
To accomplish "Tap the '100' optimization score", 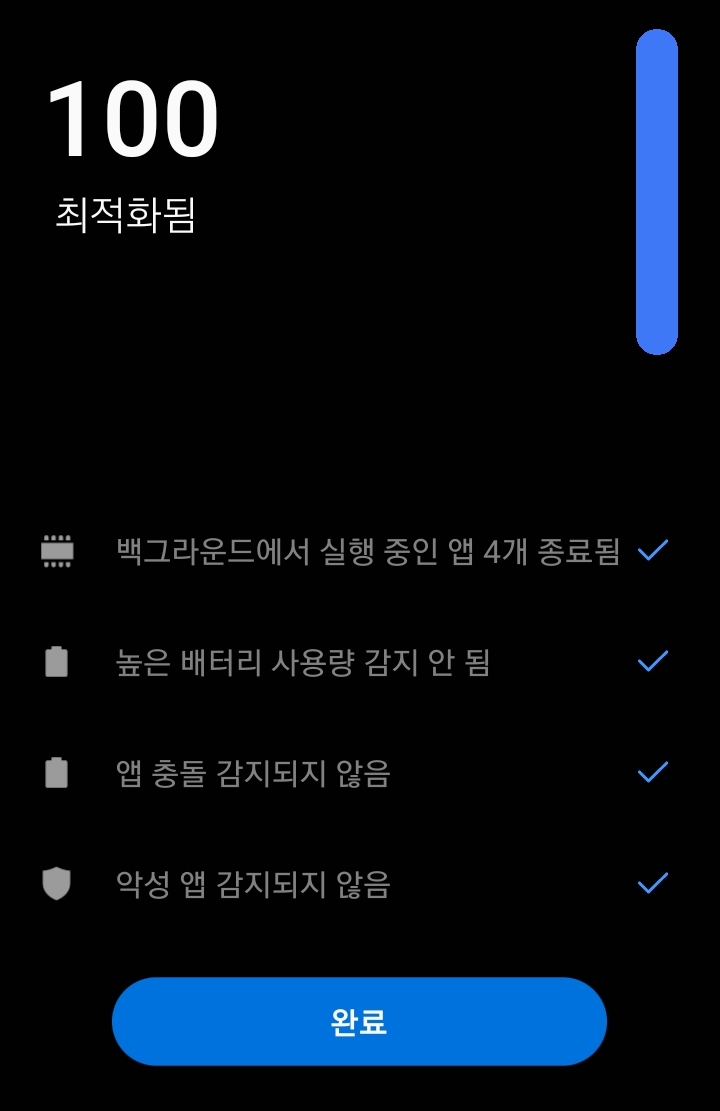I will click(135, 117).
